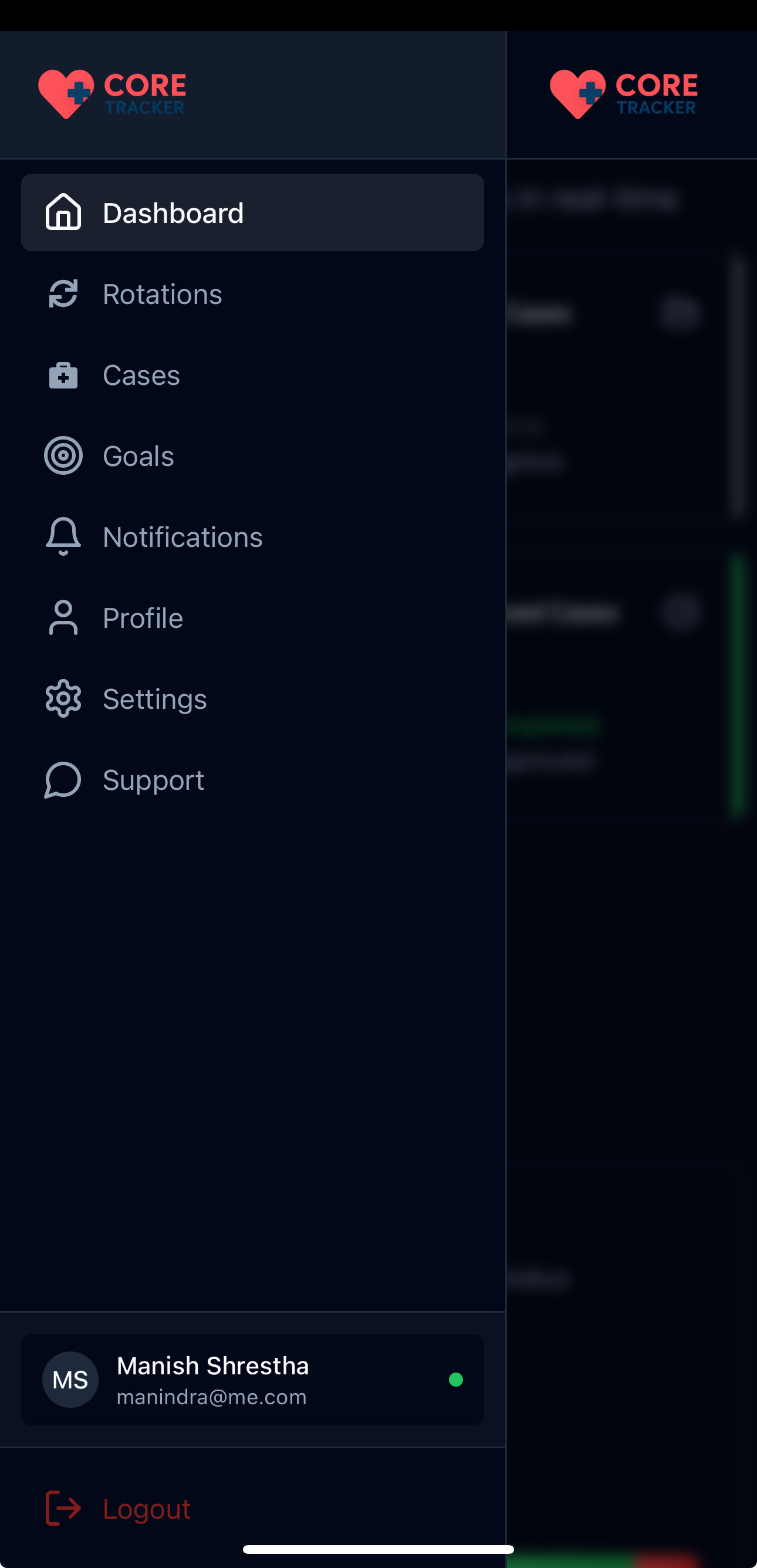This screenshot has height=1568, width=757.
Task: Go to Rotations
Action: [x=252, y=294]
